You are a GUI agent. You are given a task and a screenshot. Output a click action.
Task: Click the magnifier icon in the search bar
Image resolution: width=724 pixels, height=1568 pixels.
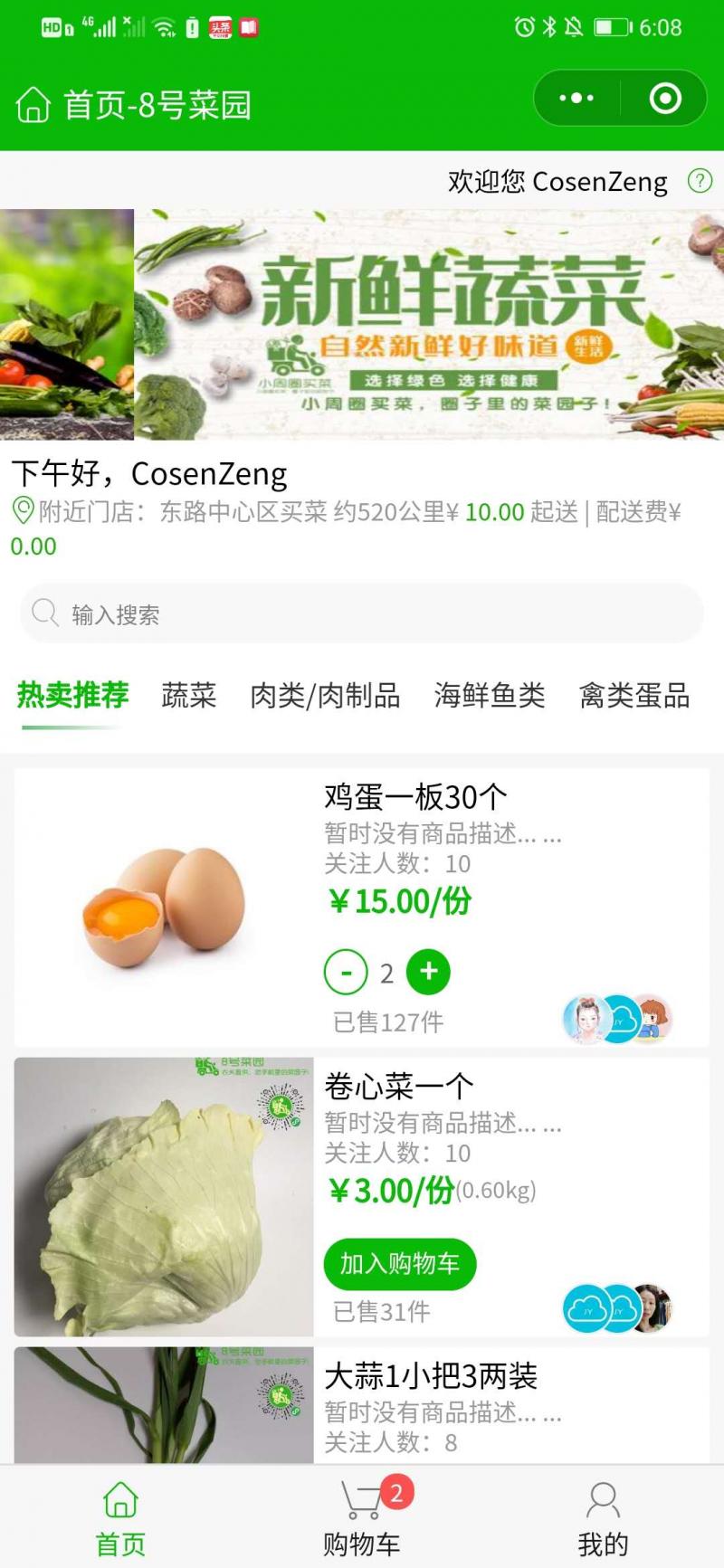click(x=45, y=613)
